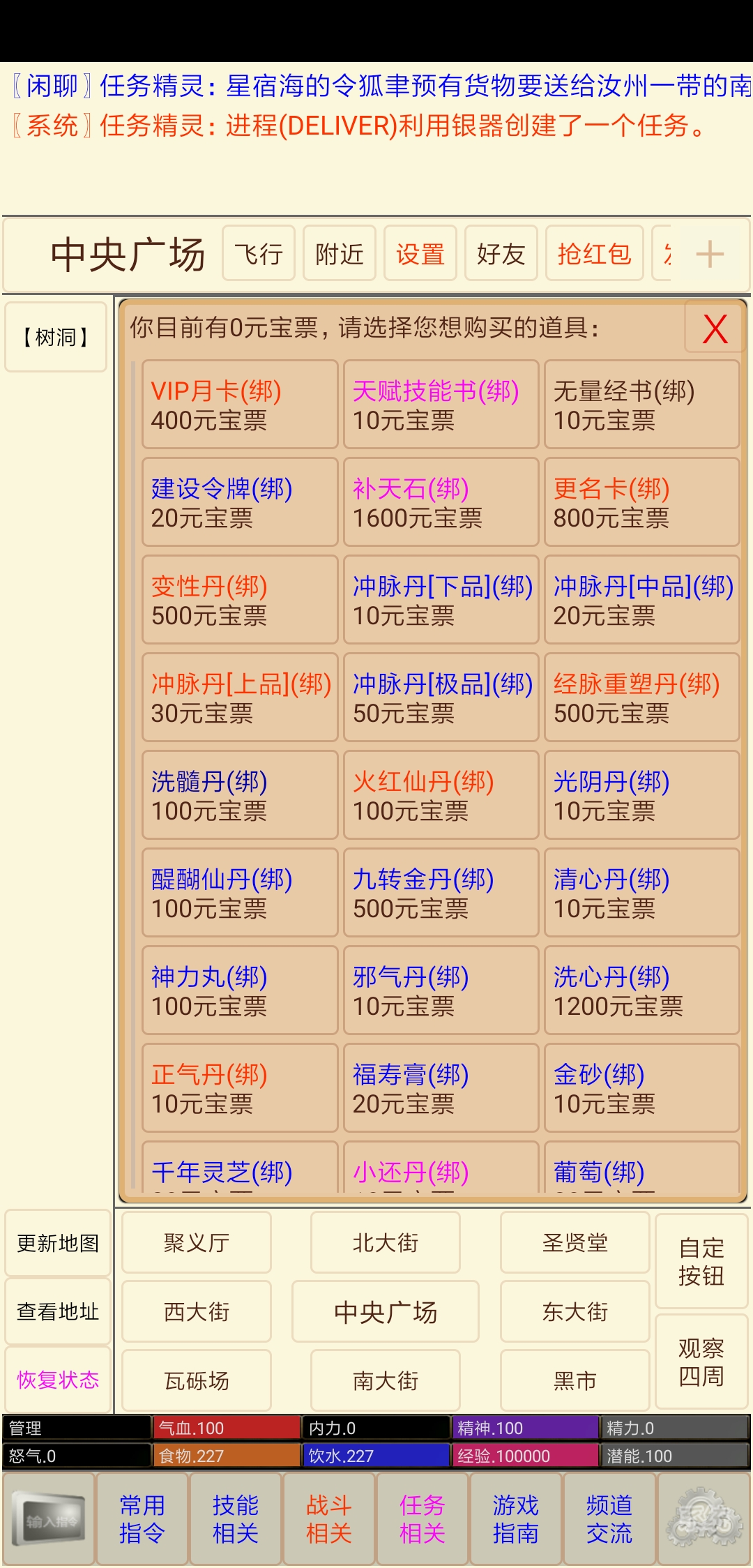Buy 天赋技能书(绑) item
The width and height of the screenshot is (753, 1568).
click(441, 405)
